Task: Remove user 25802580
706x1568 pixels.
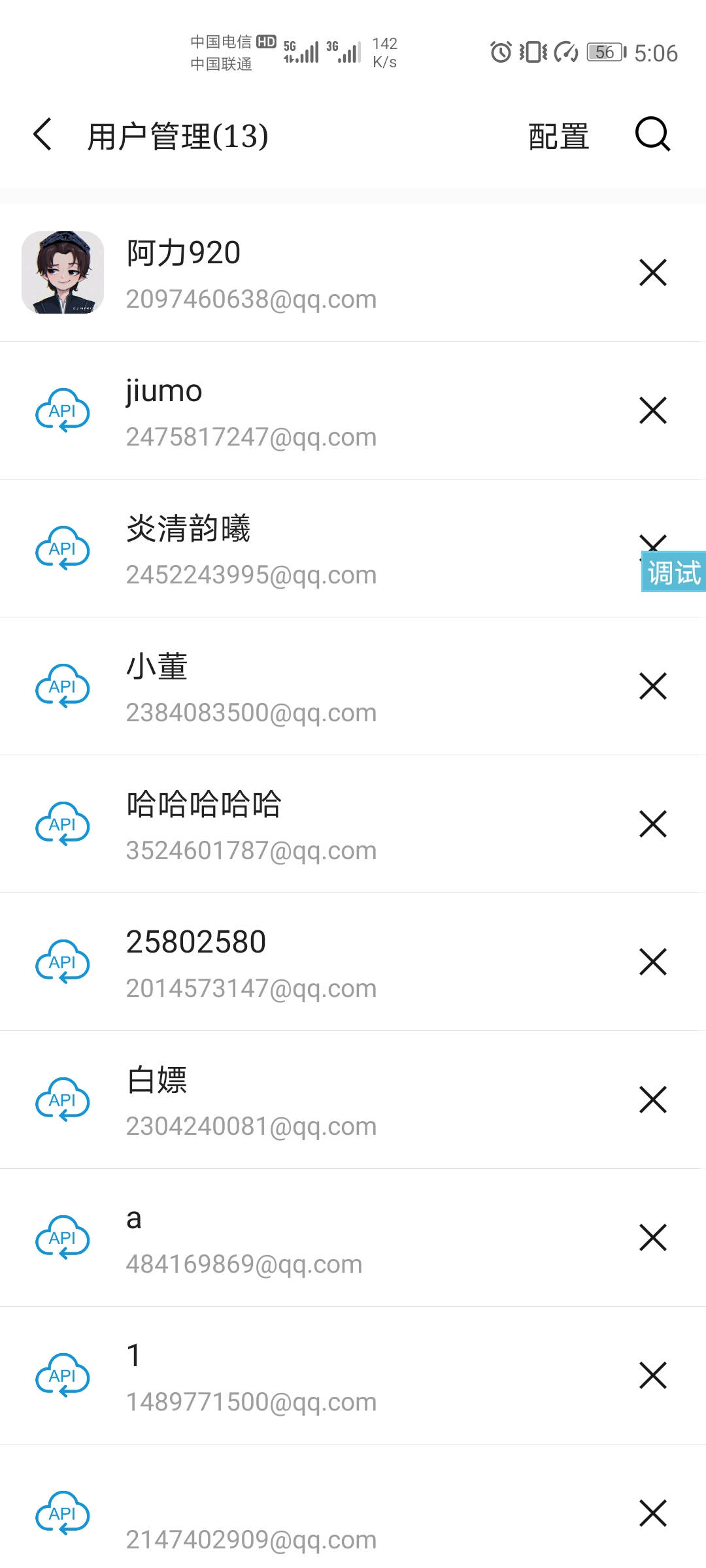Action: pos(652,962)
